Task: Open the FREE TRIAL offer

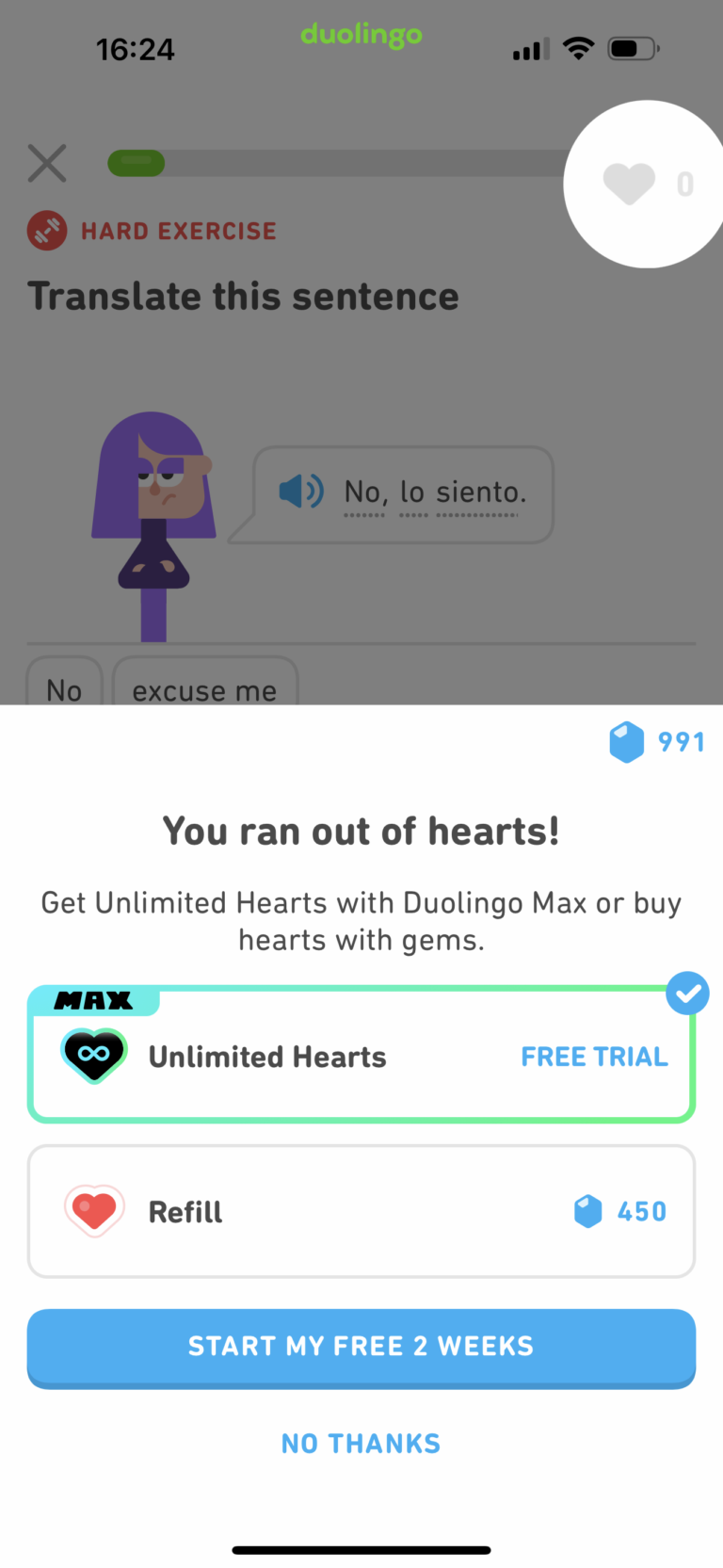Action: pos(594,1056)
